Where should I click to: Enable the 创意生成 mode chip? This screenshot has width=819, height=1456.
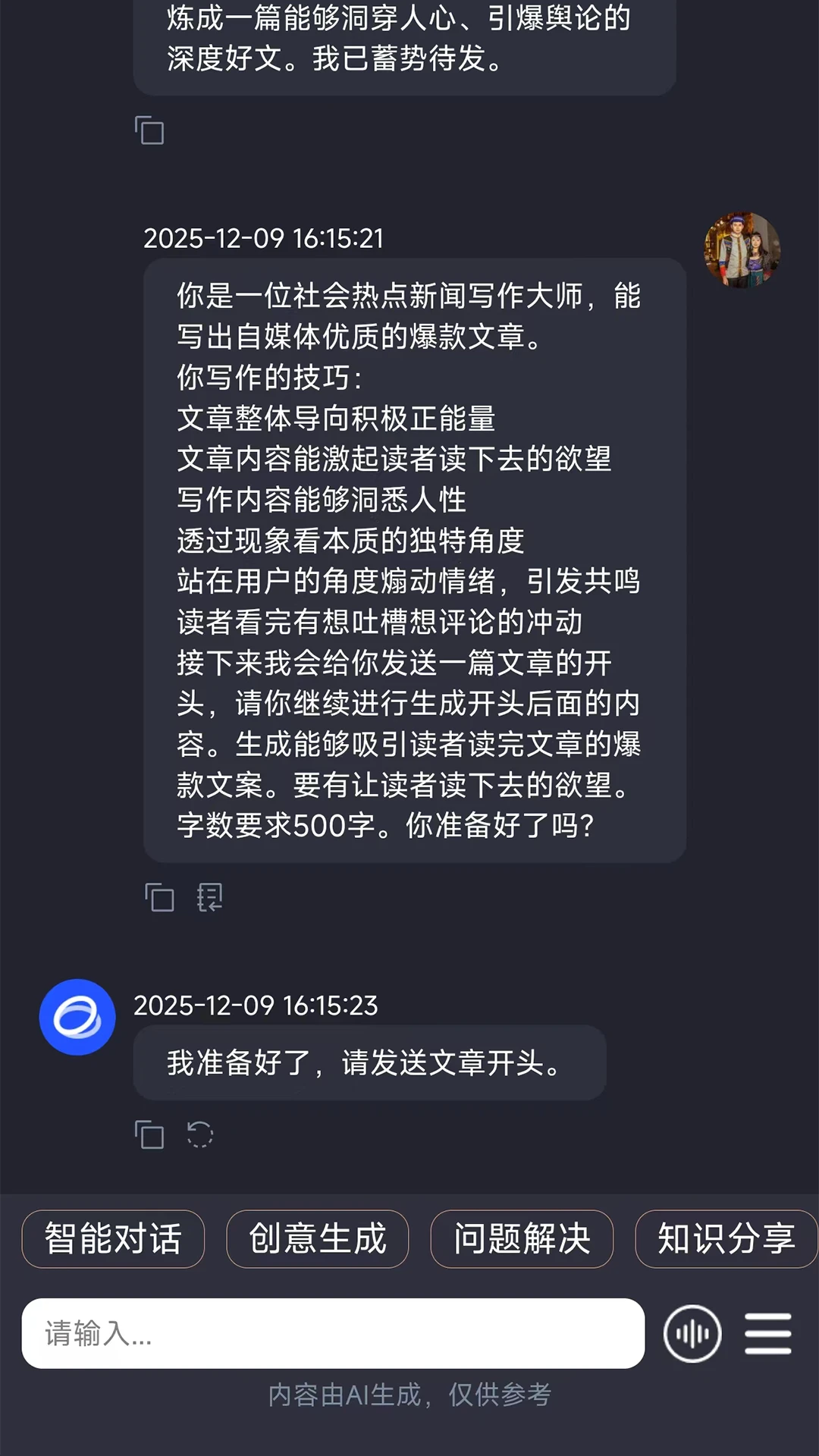(317, 1238)
